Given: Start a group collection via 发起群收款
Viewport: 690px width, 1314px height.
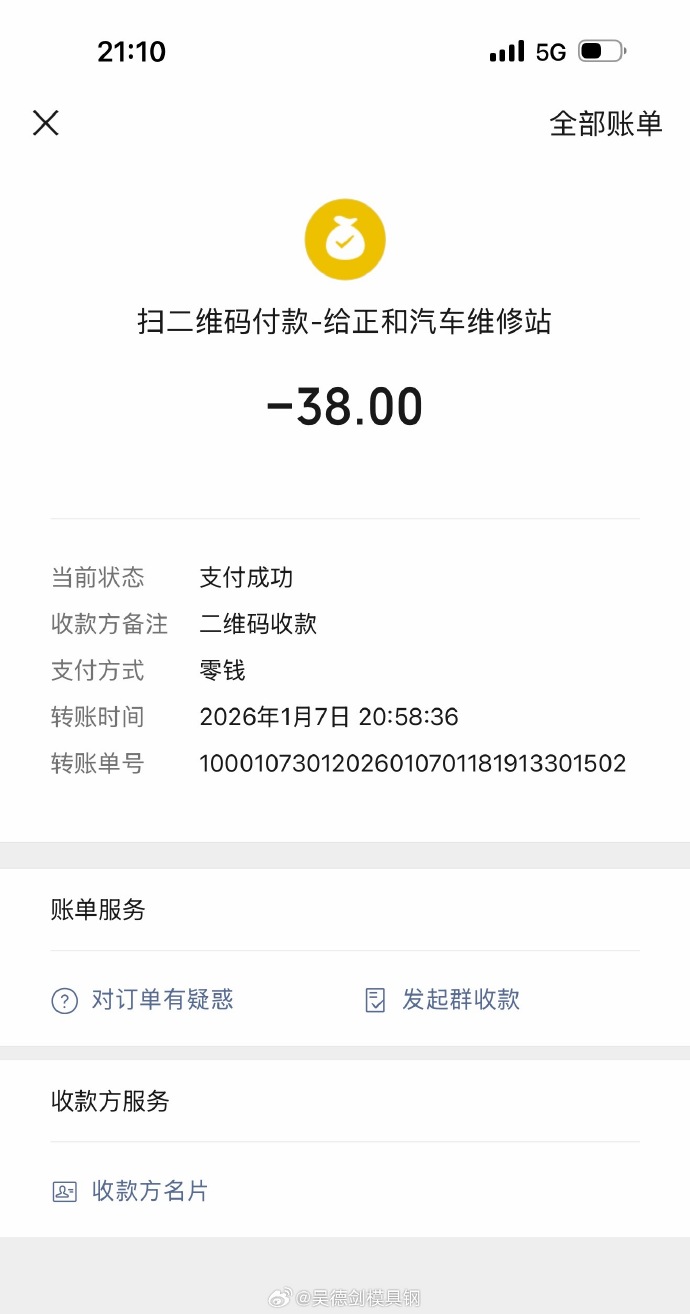Looking at the screenshot, I should click(x=442, y=1000).
